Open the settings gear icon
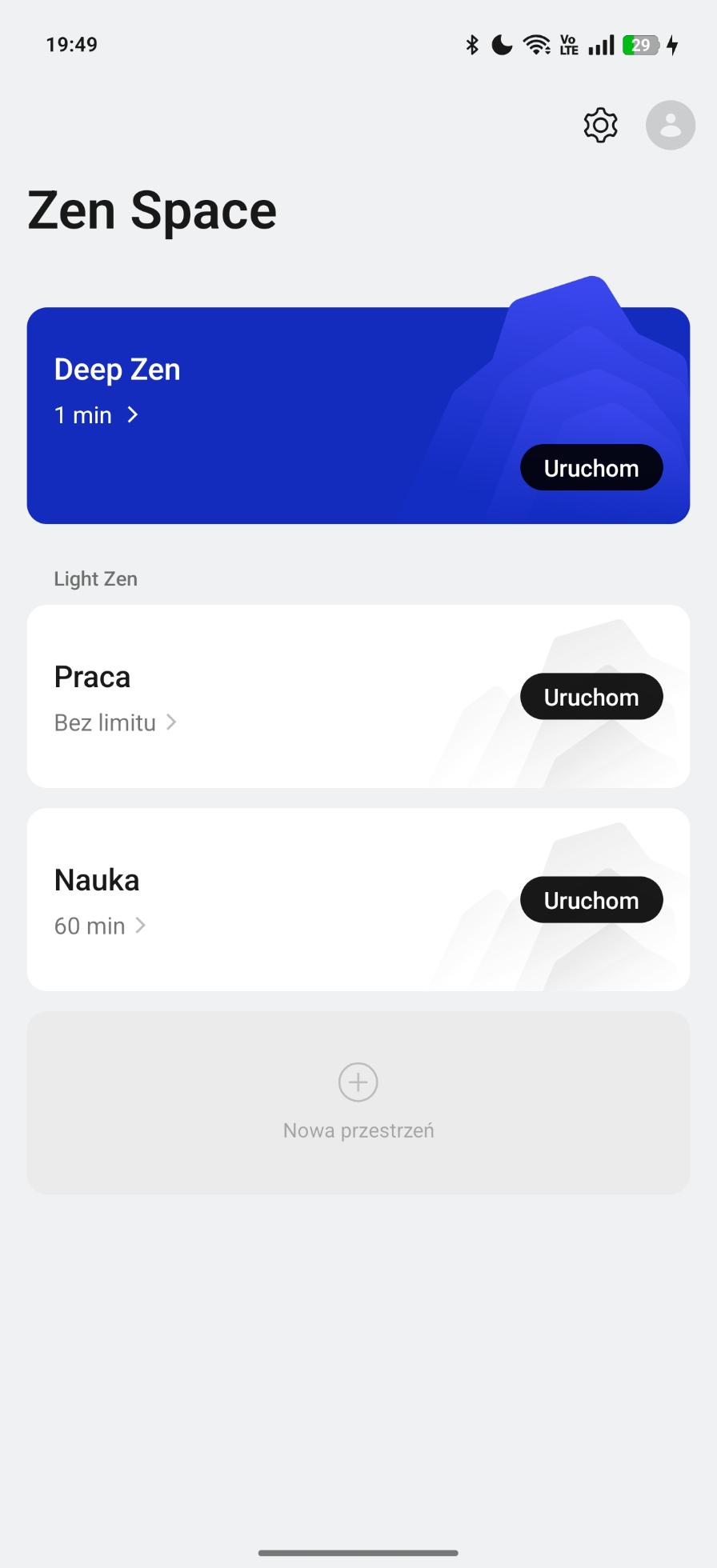This screenshot has width=717, height=1568. point(600,126)
